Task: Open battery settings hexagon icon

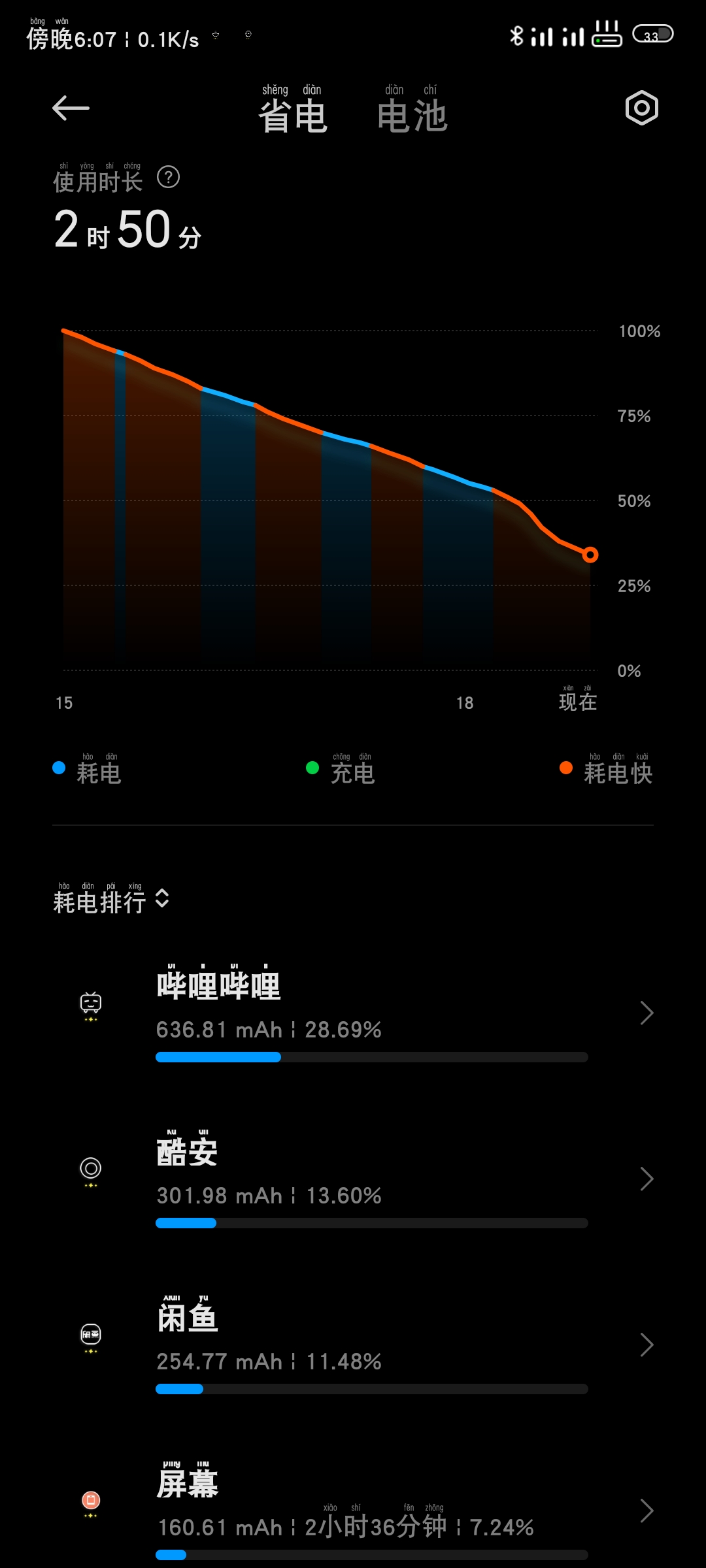Action: click(641, 108)
